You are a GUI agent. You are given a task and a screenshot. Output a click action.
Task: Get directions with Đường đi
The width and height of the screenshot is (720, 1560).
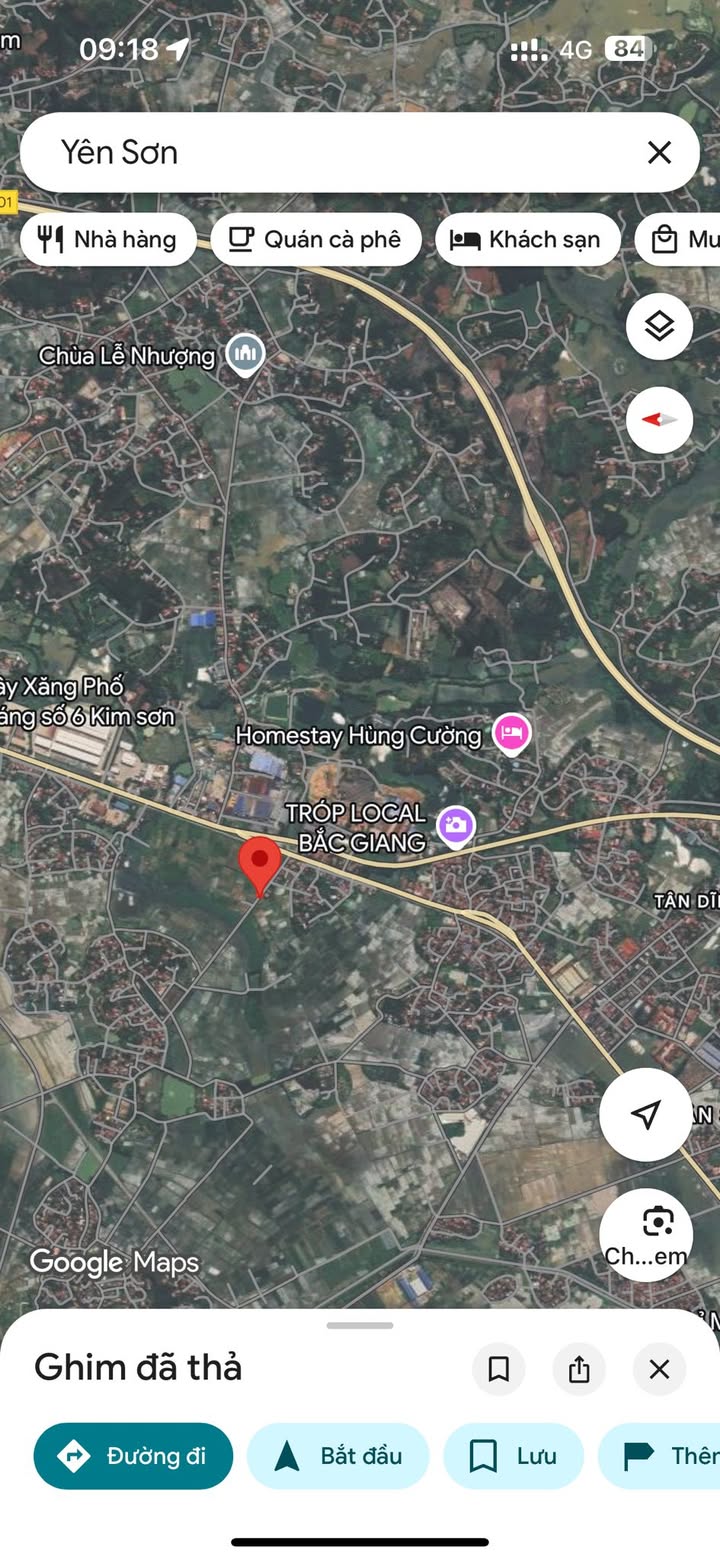click(x=133, y=1456)
